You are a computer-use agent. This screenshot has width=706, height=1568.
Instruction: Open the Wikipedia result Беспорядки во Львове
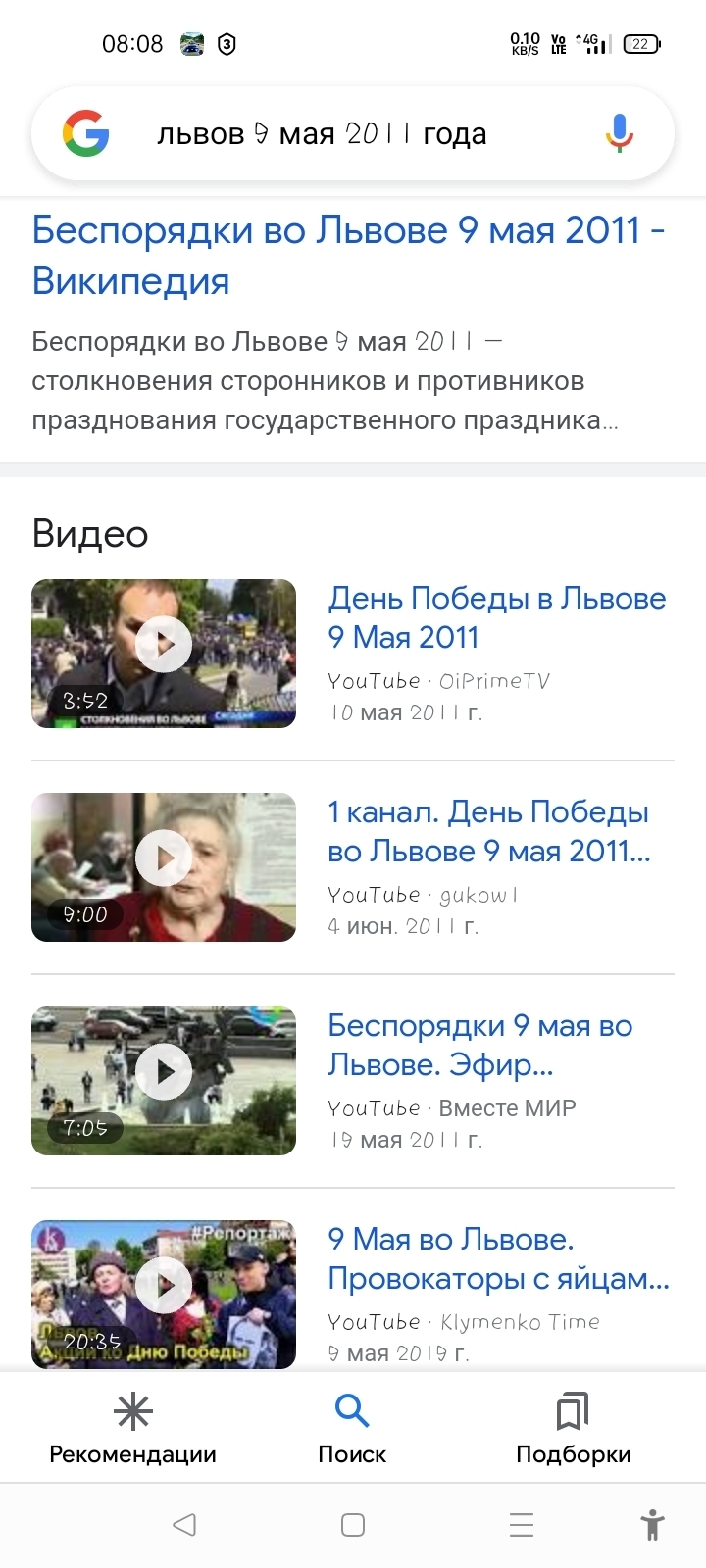tap(348, 255)
